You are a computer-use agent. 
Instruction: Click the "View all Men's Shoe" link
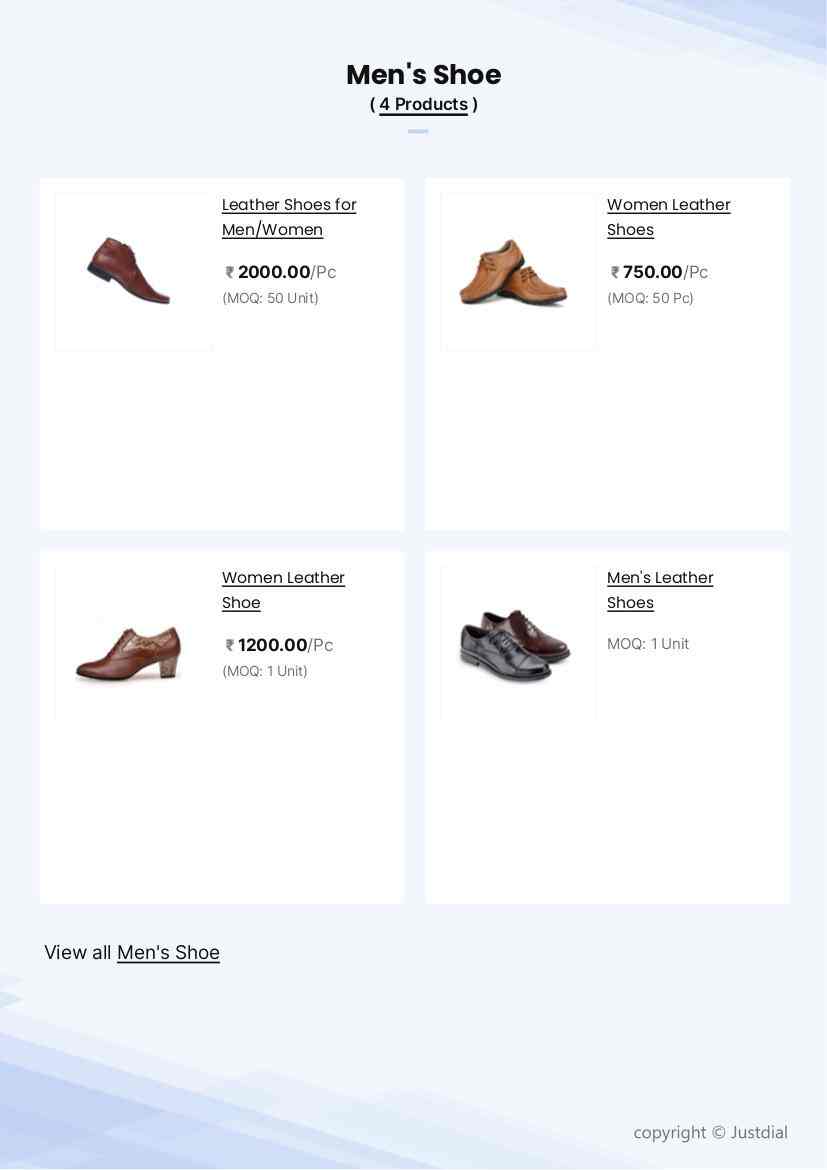pyautogui.click(x=168, y=952)
